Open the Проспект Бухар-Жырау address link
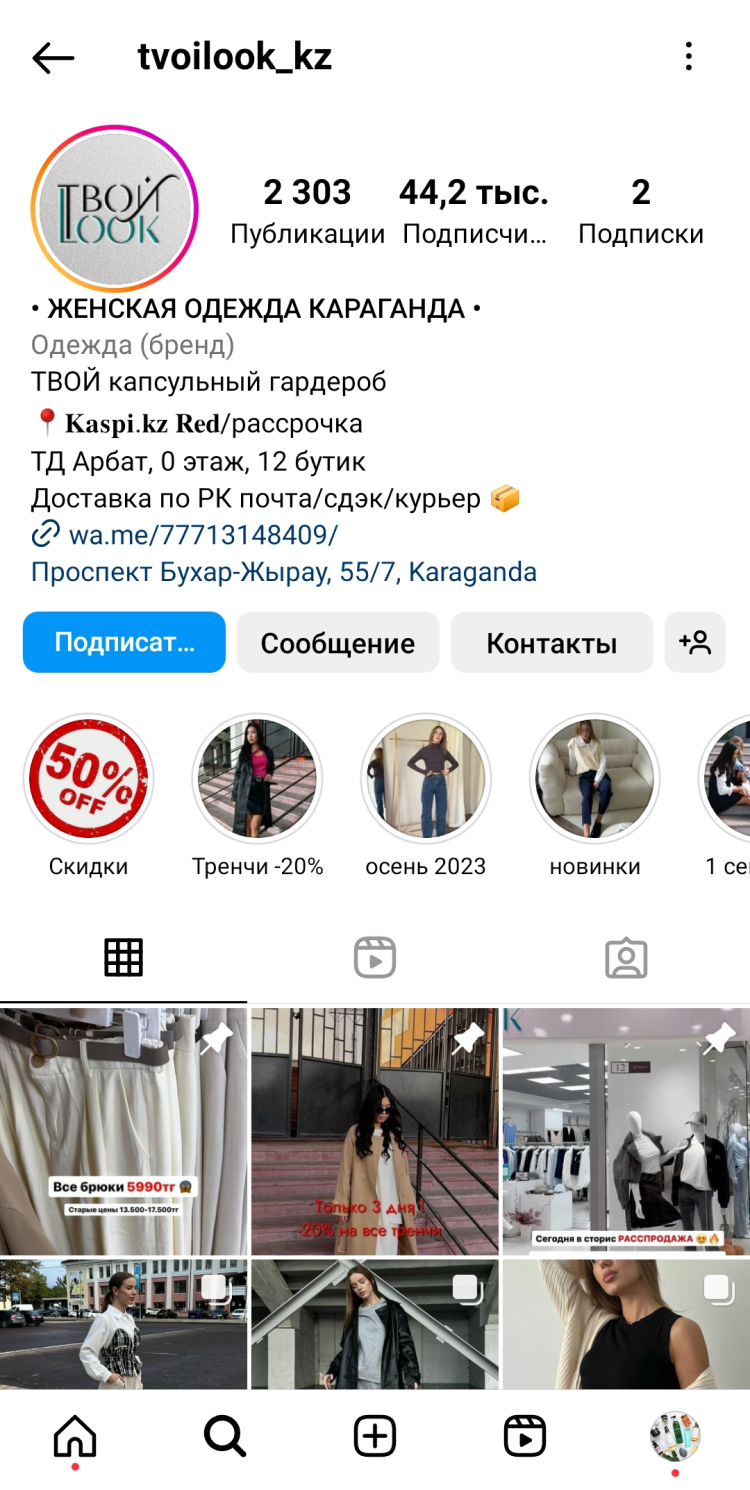Image resolution: width=750 pixels, height=1490 pixels. click(284, 572)
